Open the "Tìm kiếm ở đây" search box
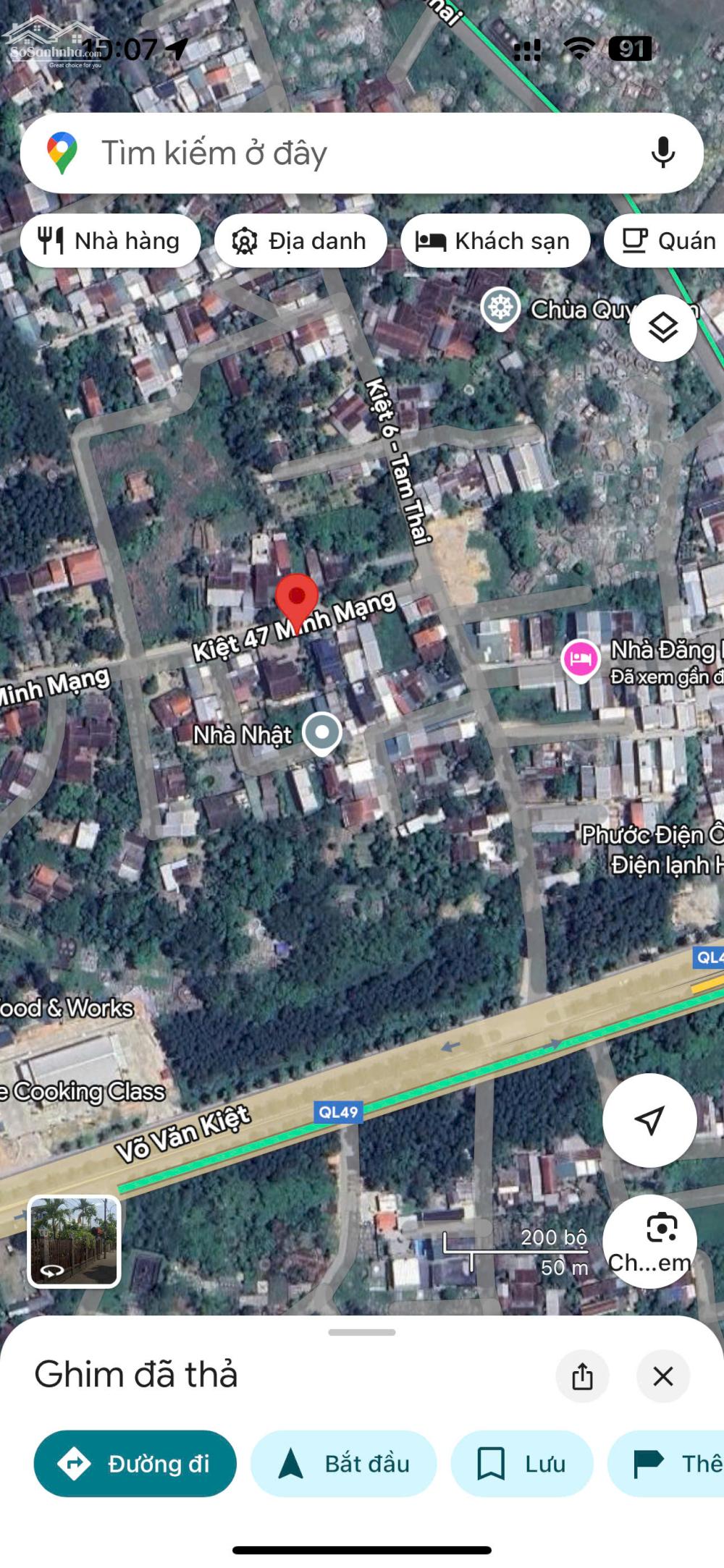 tap(348, 153)
